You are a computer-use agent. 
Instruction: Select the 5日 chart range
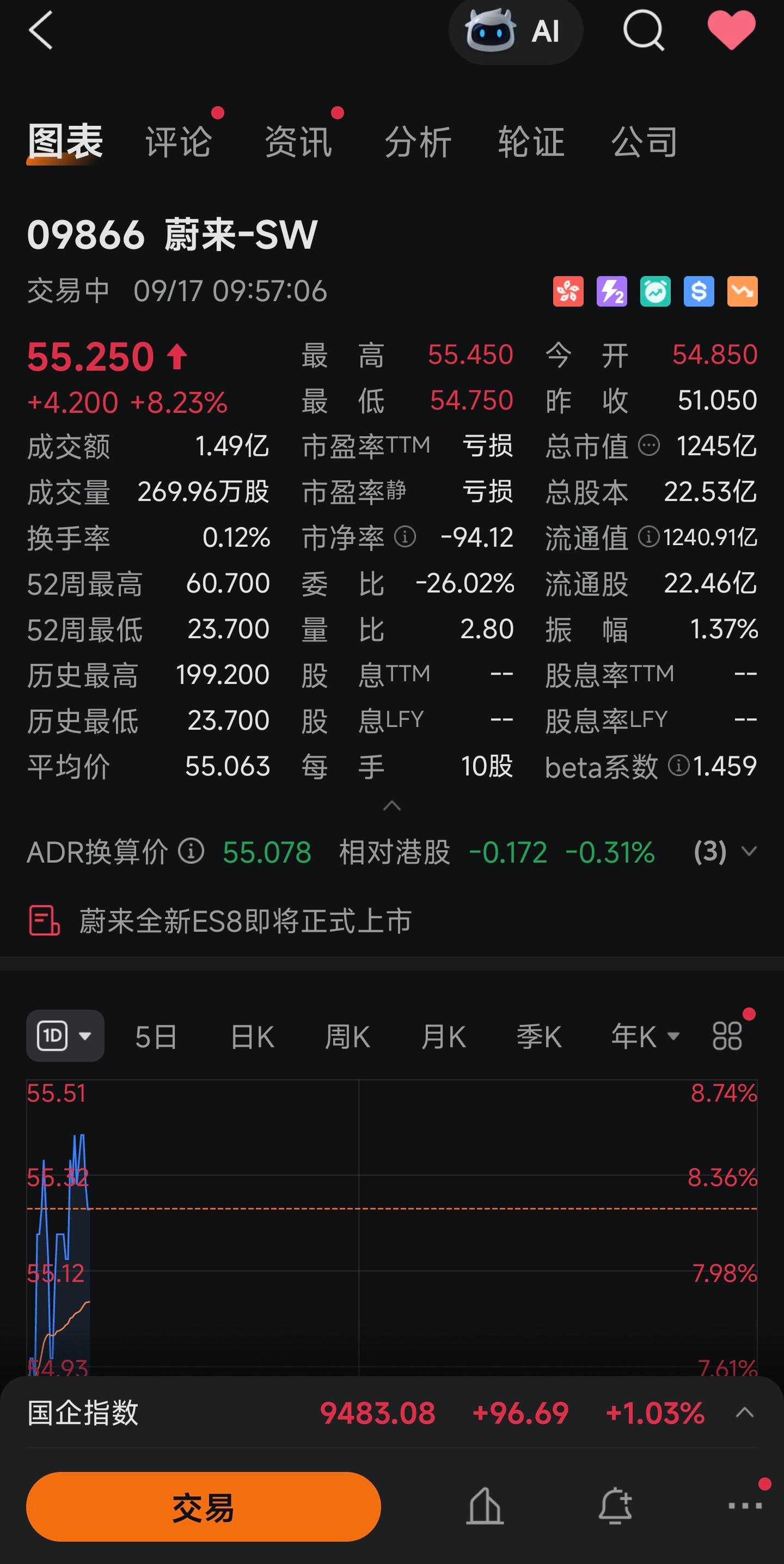pos(156,1036)
